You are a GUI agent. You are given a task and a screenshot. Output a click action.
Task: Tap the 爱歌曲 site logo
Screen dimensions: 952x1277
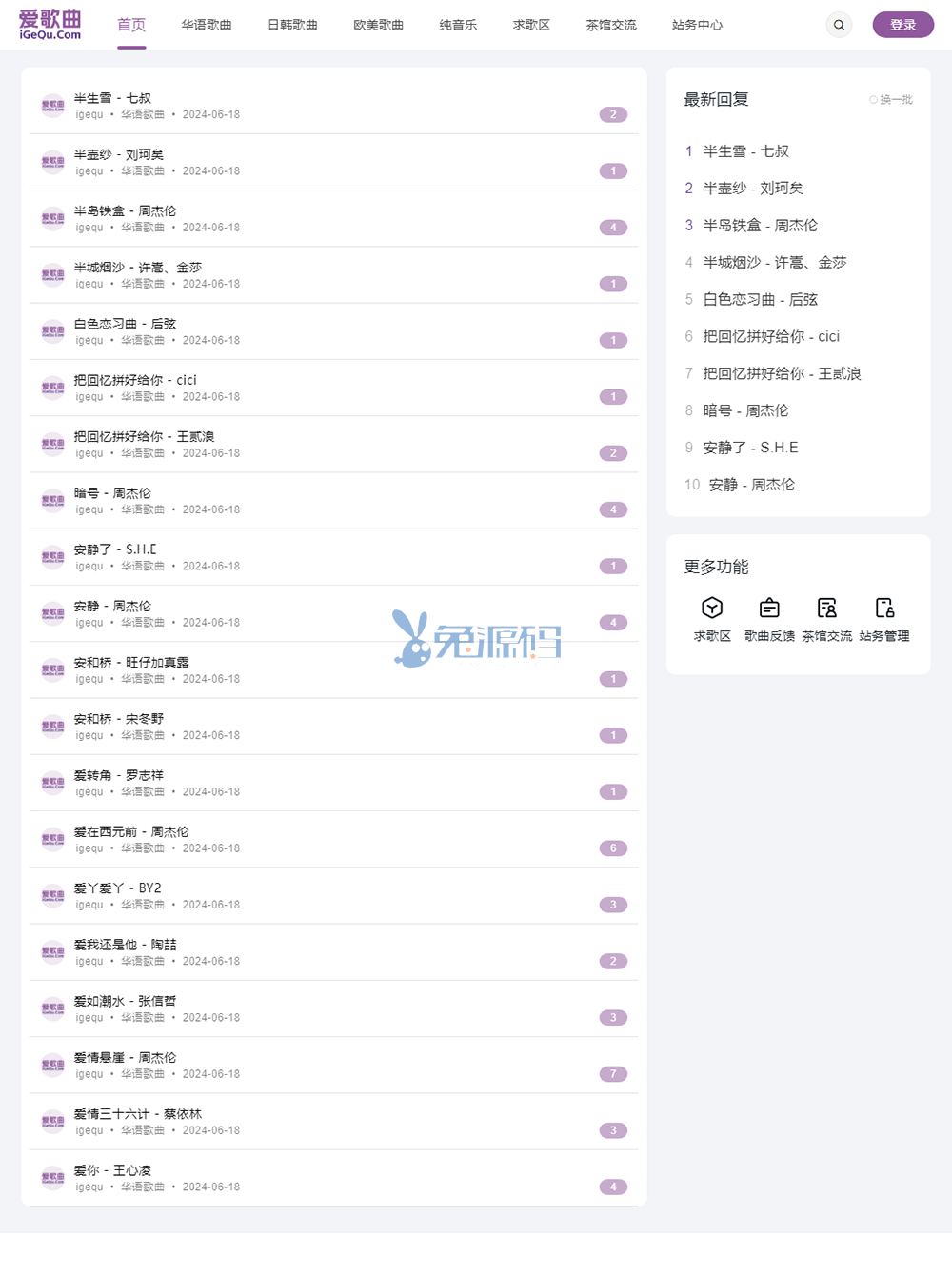50,25
